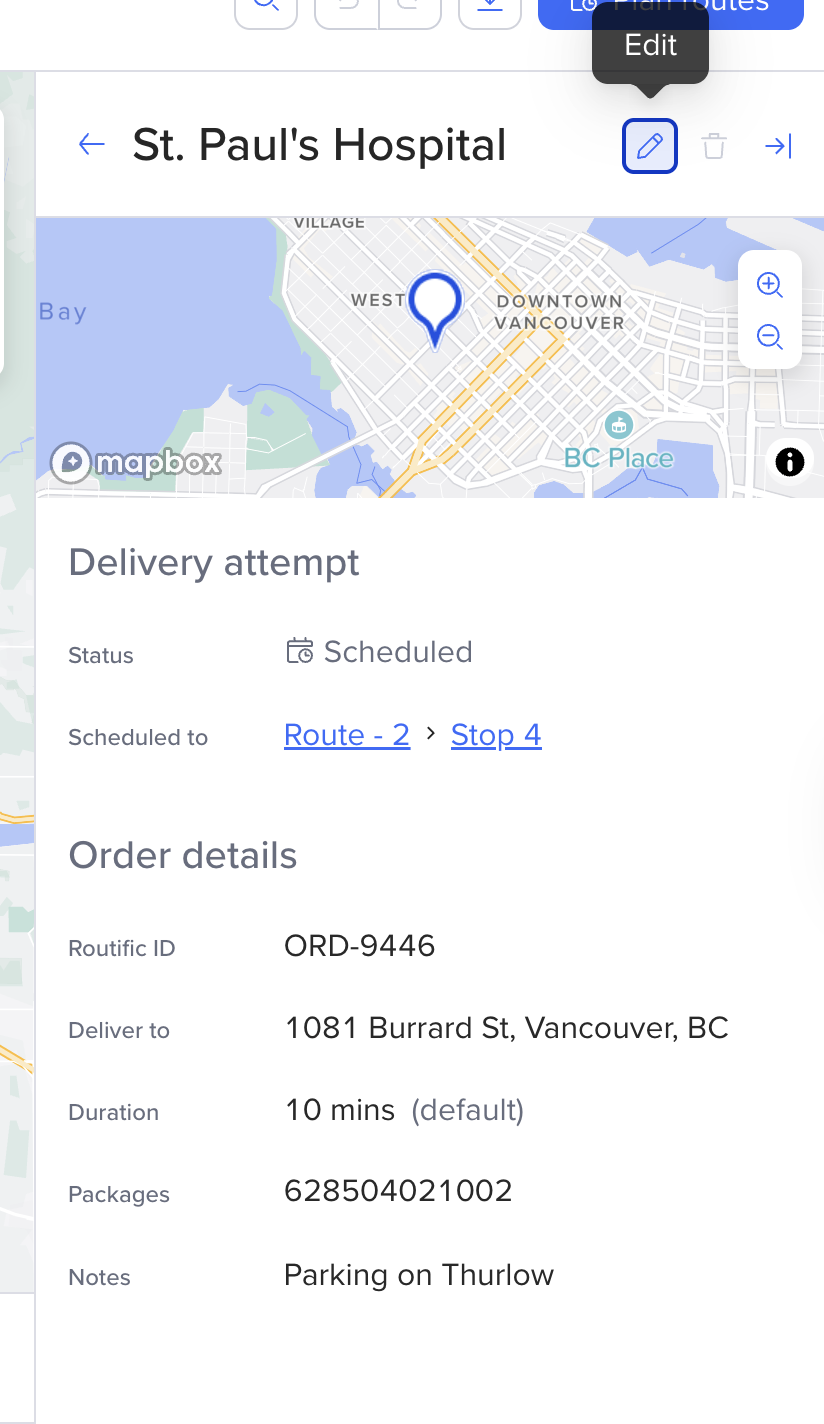Screen dimensions: 824x1424
Task: Go back from St. Paul's Hospital details
Action: click(92, 146)
